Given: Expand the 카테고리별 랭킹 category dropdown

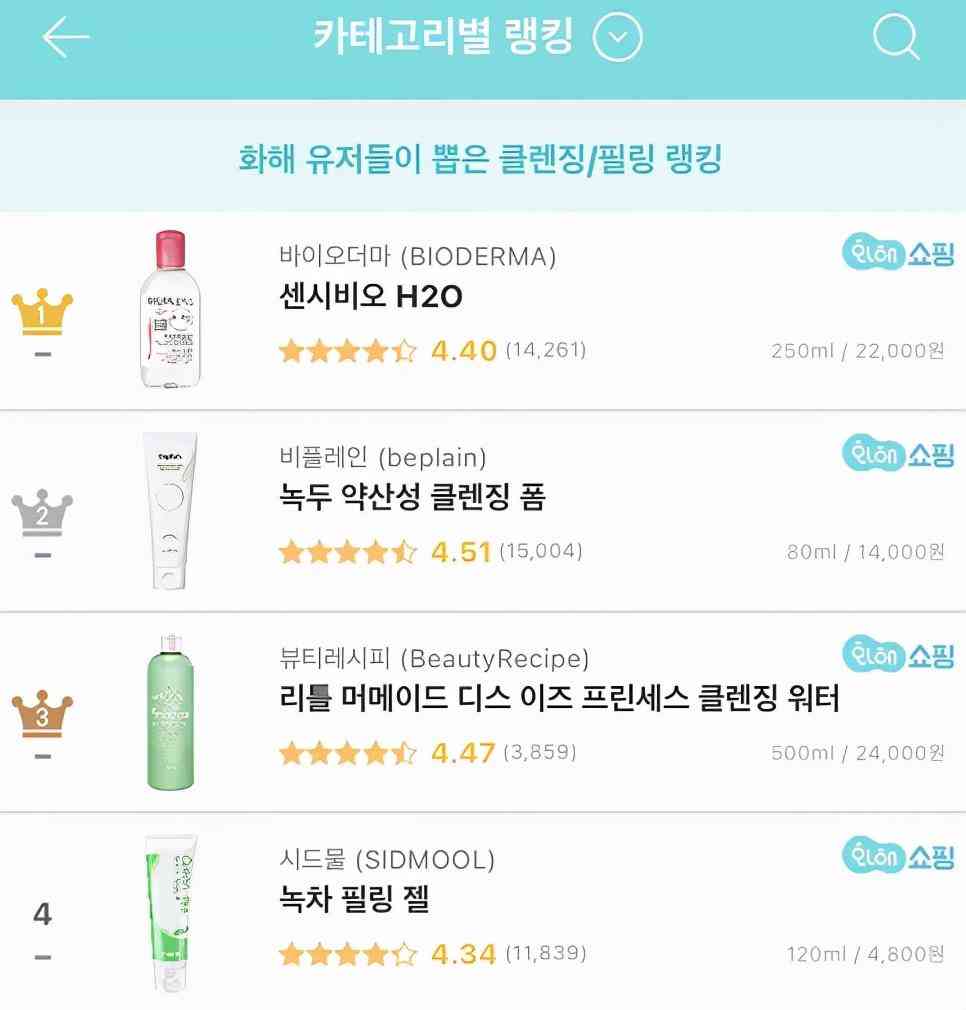Looking at the screenshot, I should pyautogui.click(x=617, y=39).
